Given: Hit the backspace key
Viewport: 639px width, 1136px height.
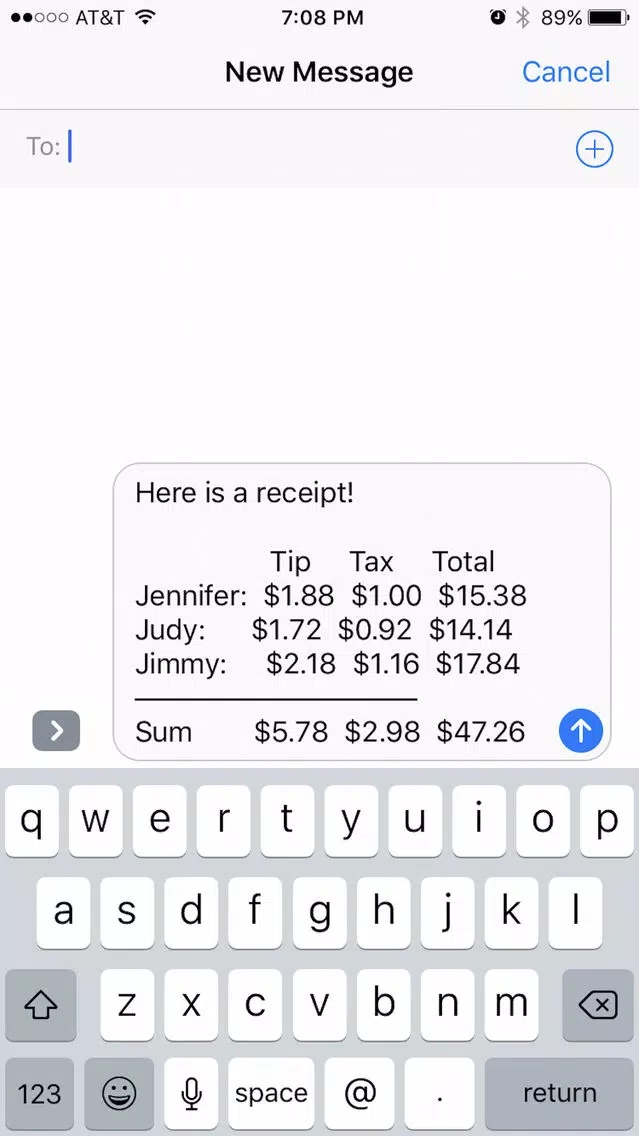Looking at the screenshot, I should pos(598,1005).
